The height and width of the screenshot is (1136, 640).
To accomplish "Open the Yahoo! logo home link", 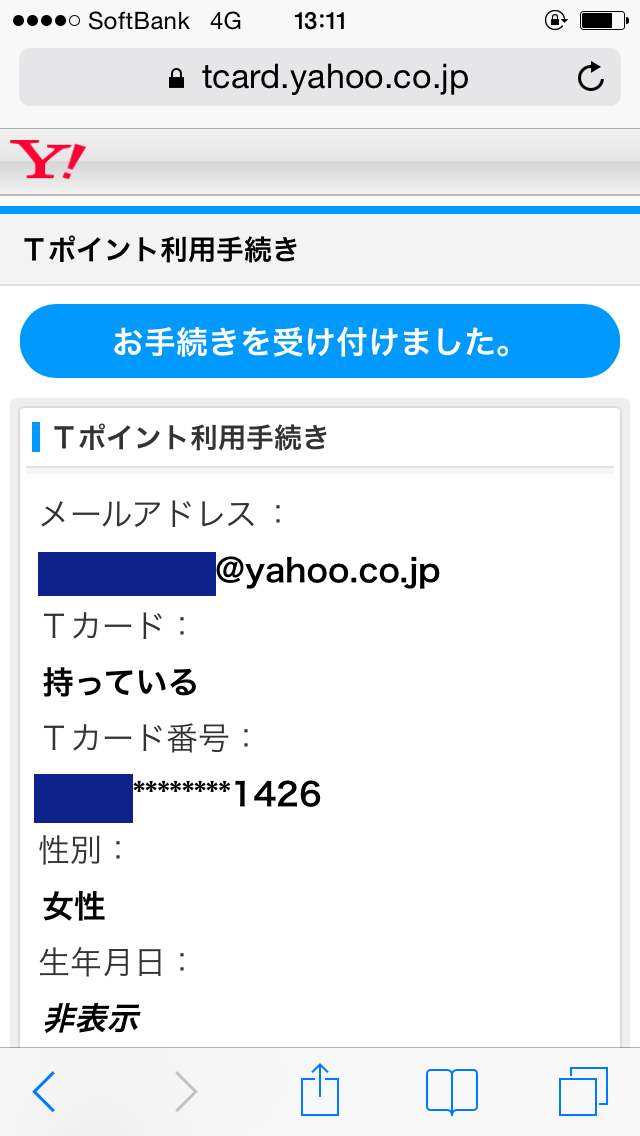I will pyautogui.click(x=47, y=161).
